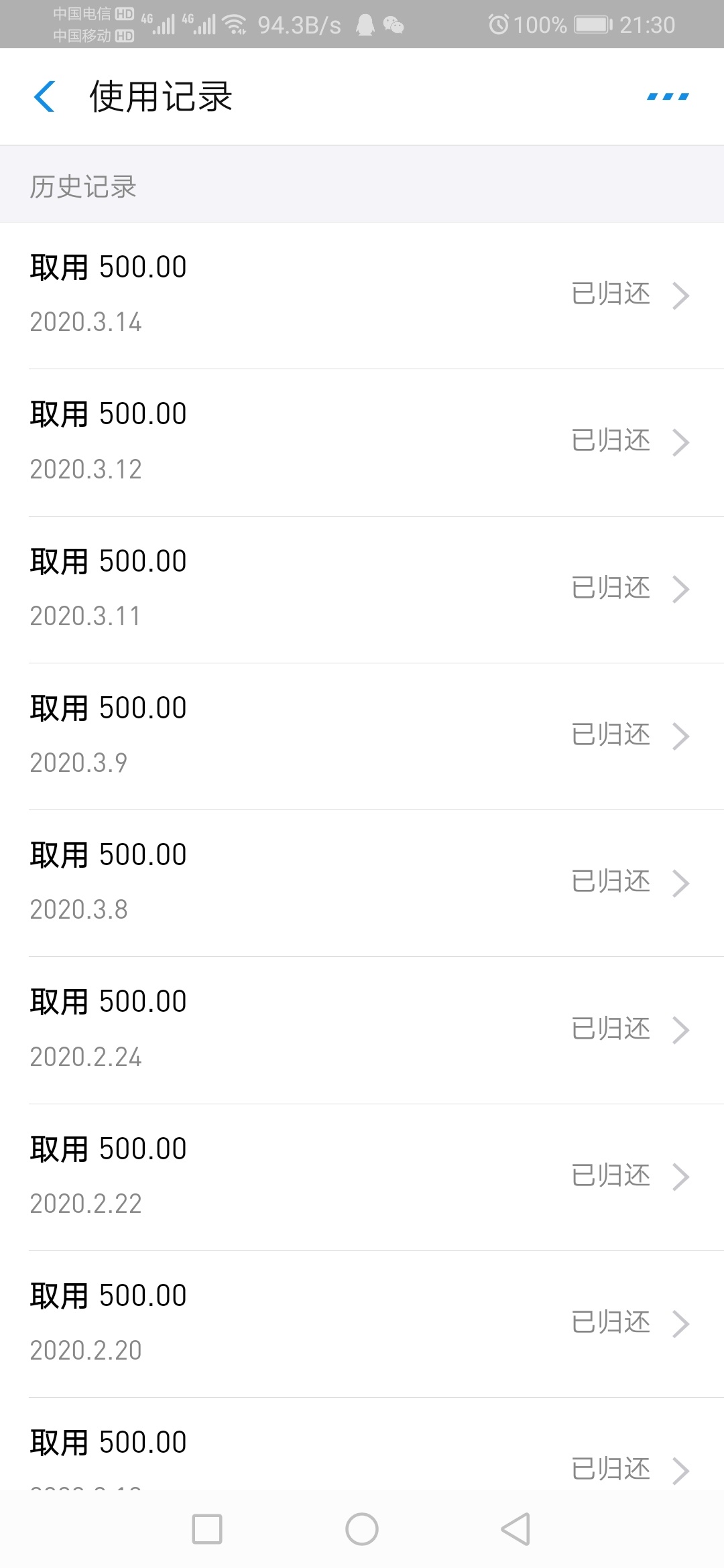Viewport: 724px width, 1568px height.
Task: Select the 2020.3.9 取用 record
Action: coord(362,736)
